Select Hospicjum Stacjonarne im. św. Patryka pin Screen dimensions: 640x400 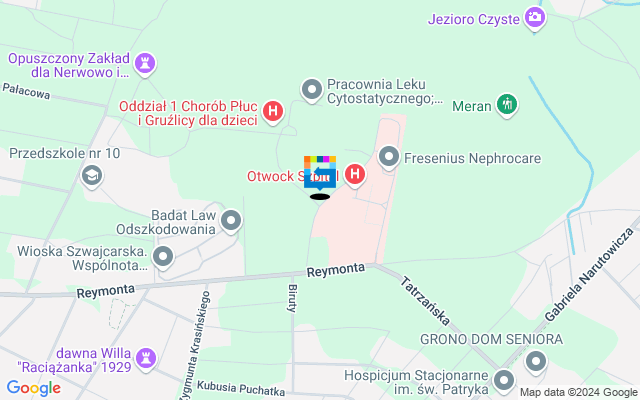pyautogui.click(x=505, y=380)
